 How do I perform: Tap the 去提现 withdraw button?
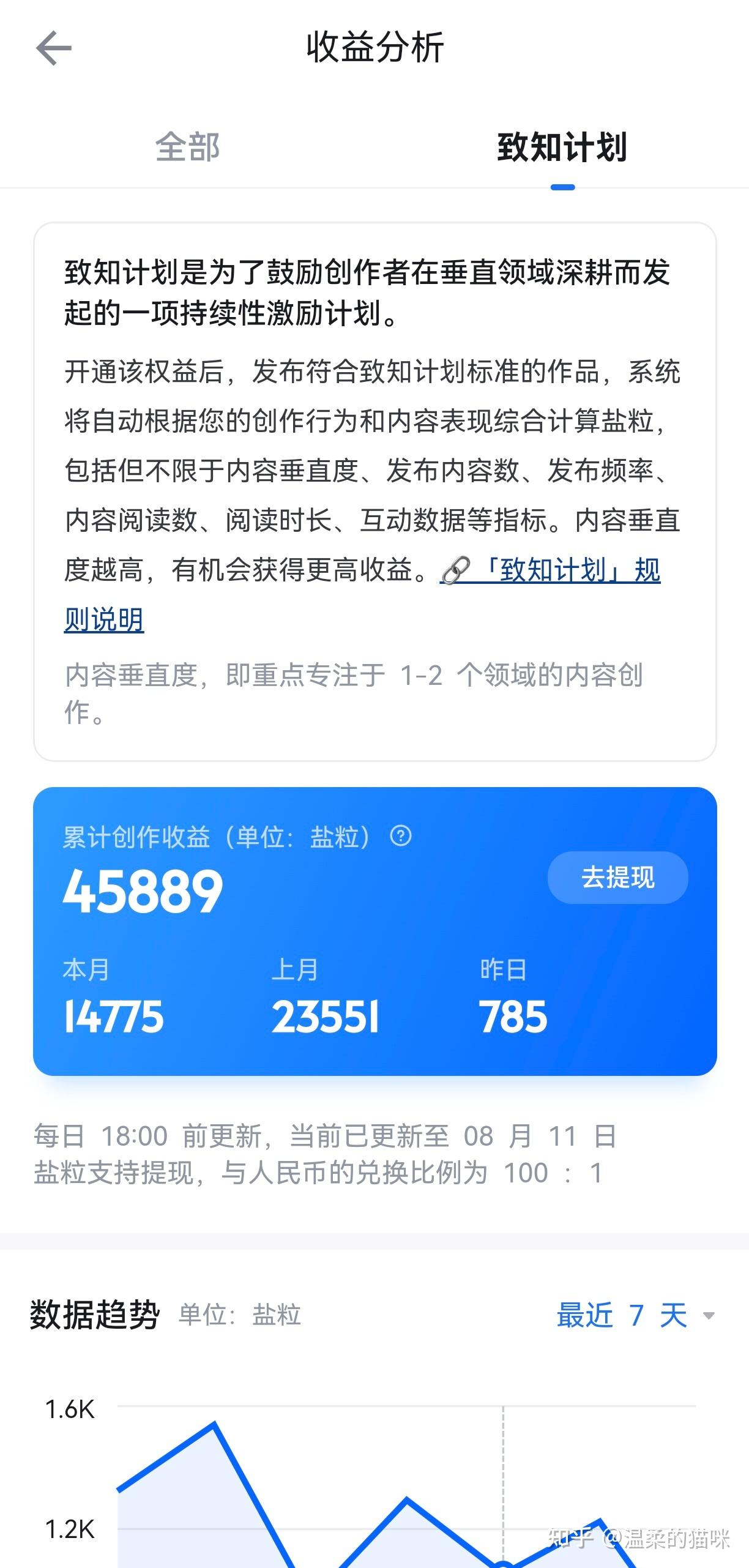click(x=617, y=877)
